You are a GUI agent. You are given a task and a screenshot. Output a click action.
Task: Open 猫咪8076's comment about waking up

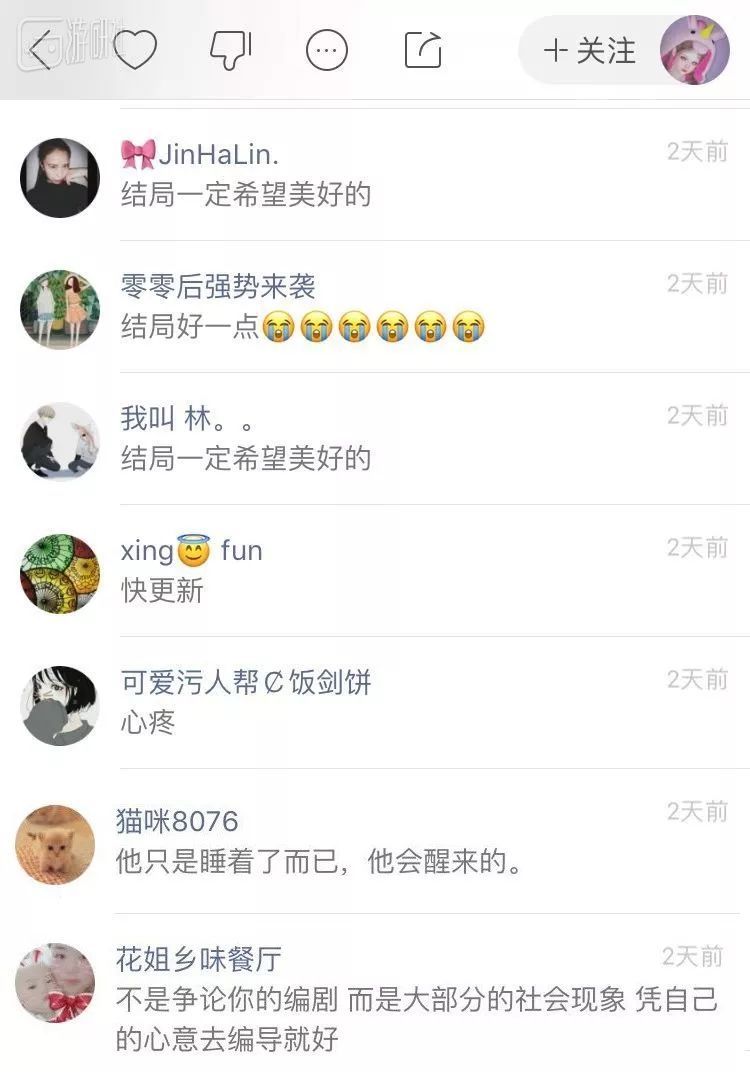[x=320, y=861]
